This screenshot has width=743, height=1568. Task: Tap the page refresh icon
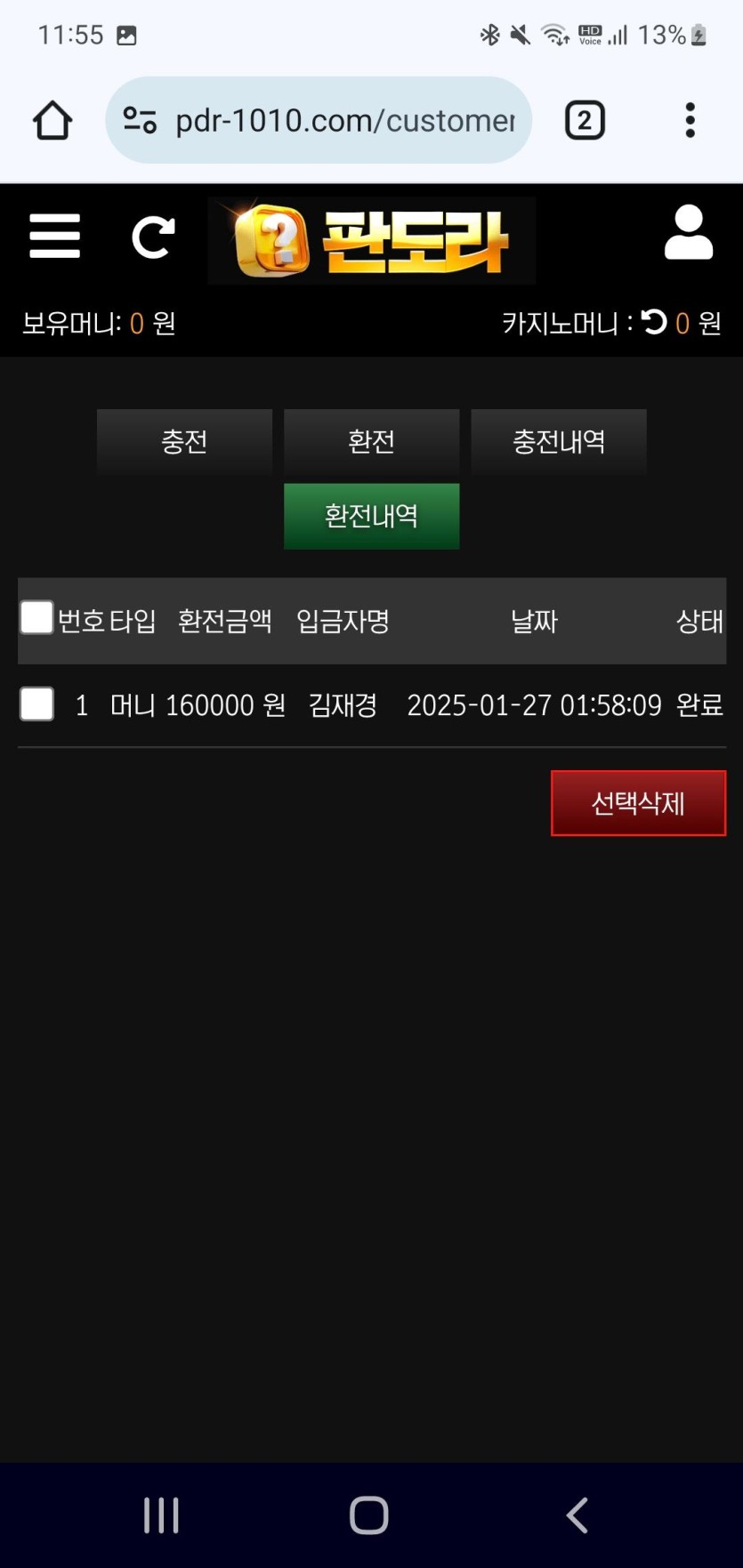point(152,237)
